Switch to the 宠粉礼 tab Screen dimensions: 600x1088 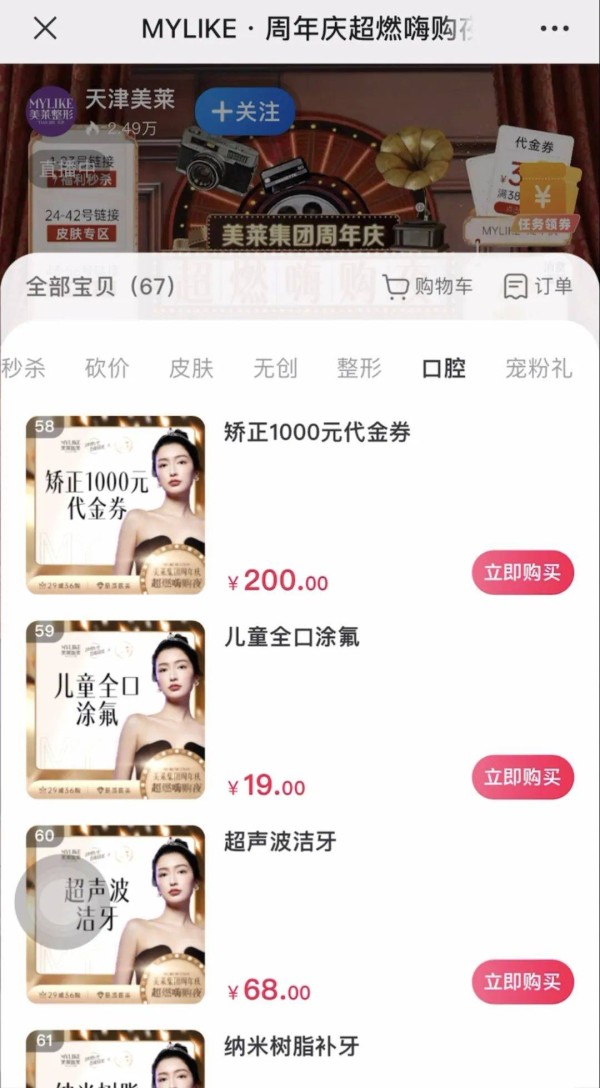point(539,368)
